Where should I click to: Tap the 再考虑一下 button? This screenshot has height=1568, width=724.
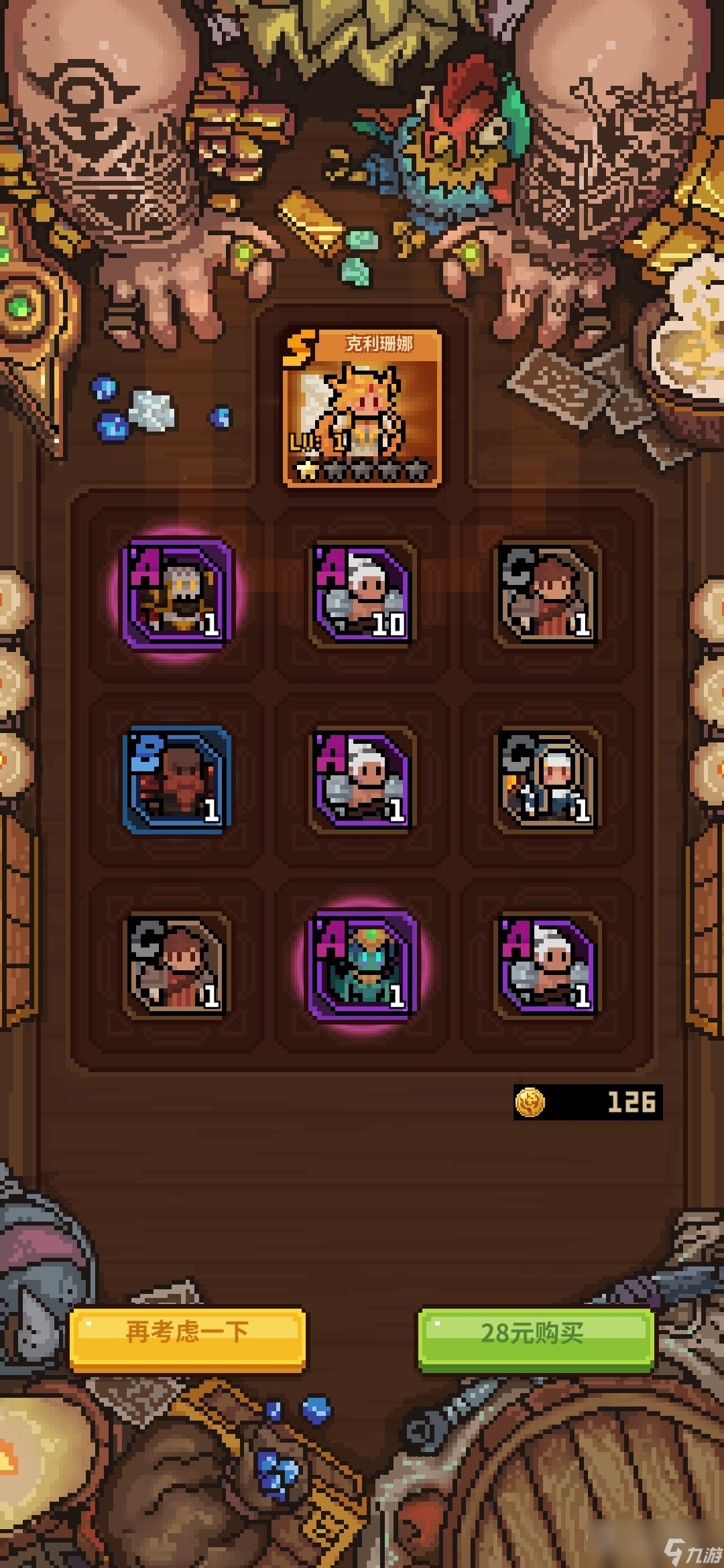point(187,1331)
